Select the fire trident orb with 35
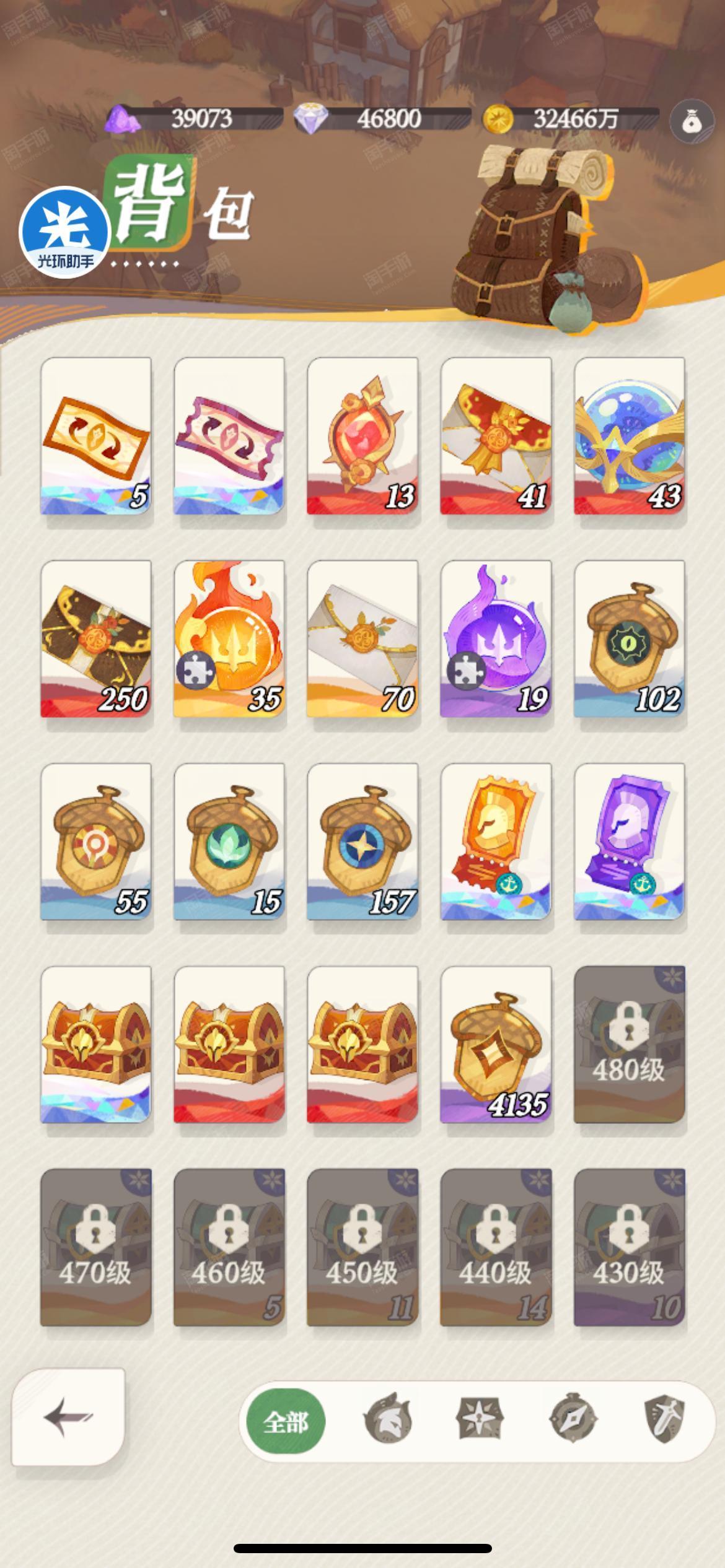 [x=229, y=639]
